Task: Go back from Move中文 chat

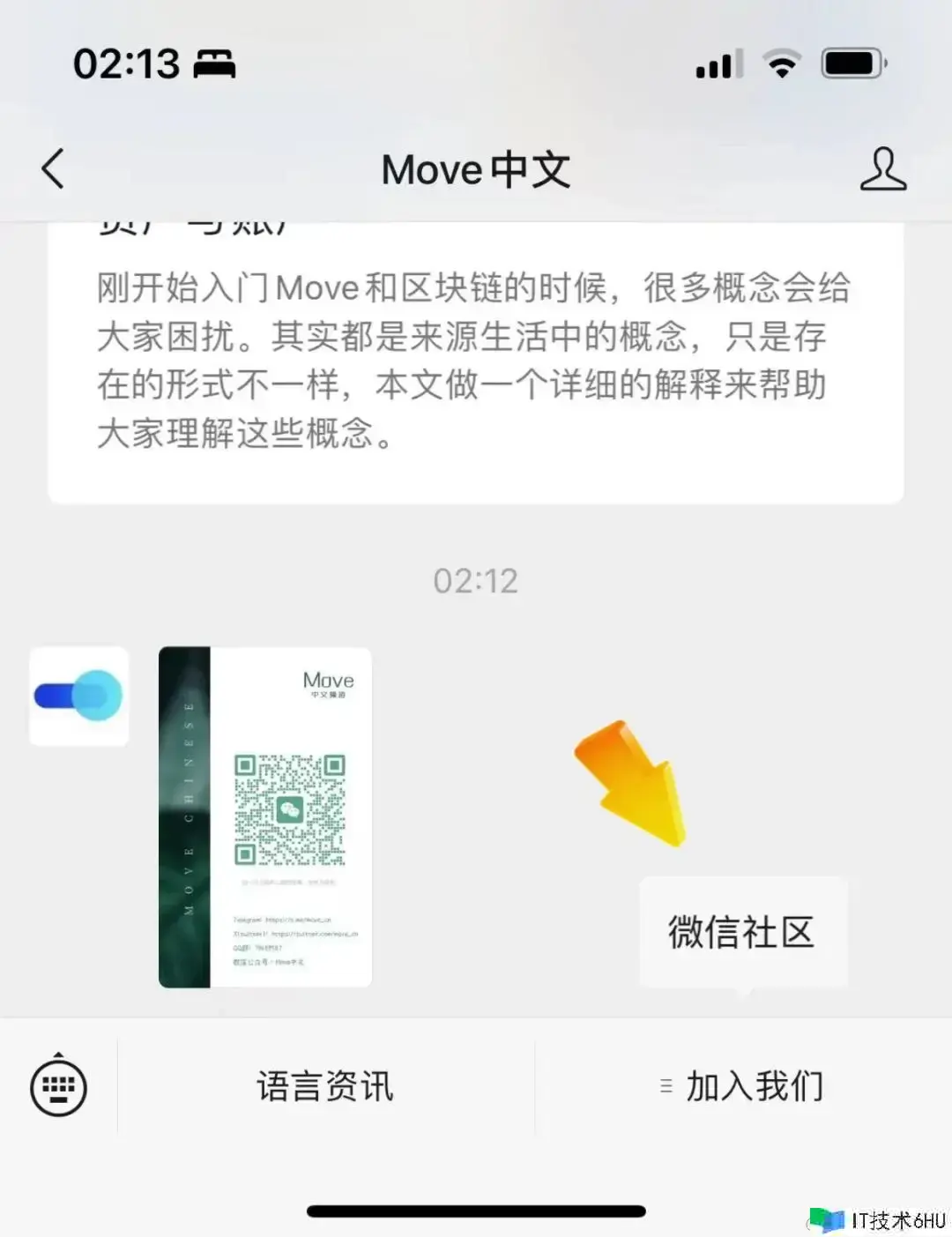Action: point(53,168)
